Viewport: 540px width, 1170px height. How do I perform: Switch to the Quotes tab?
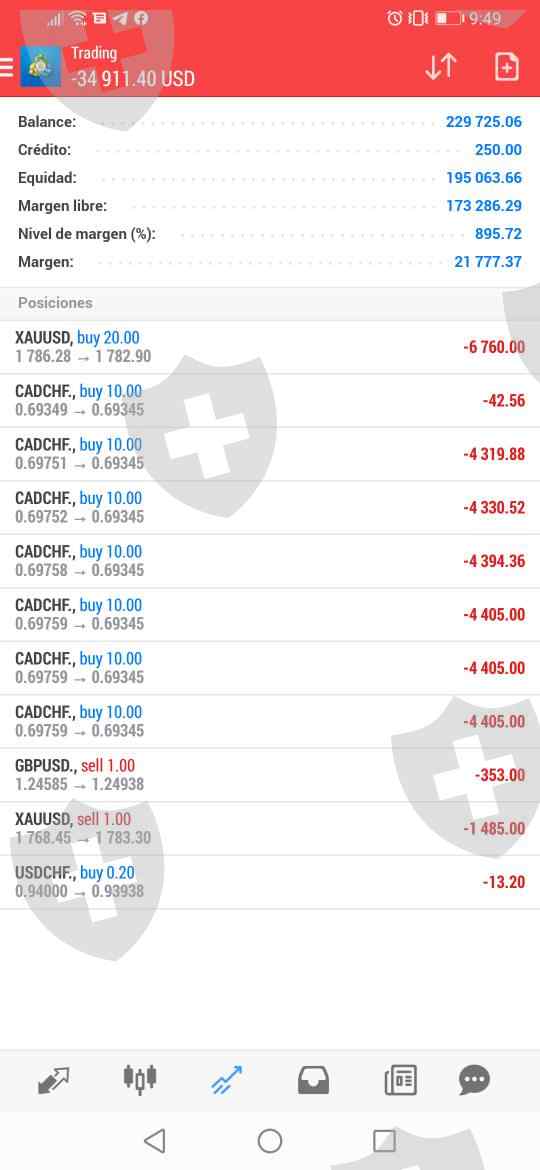[x=53, y=1080]
